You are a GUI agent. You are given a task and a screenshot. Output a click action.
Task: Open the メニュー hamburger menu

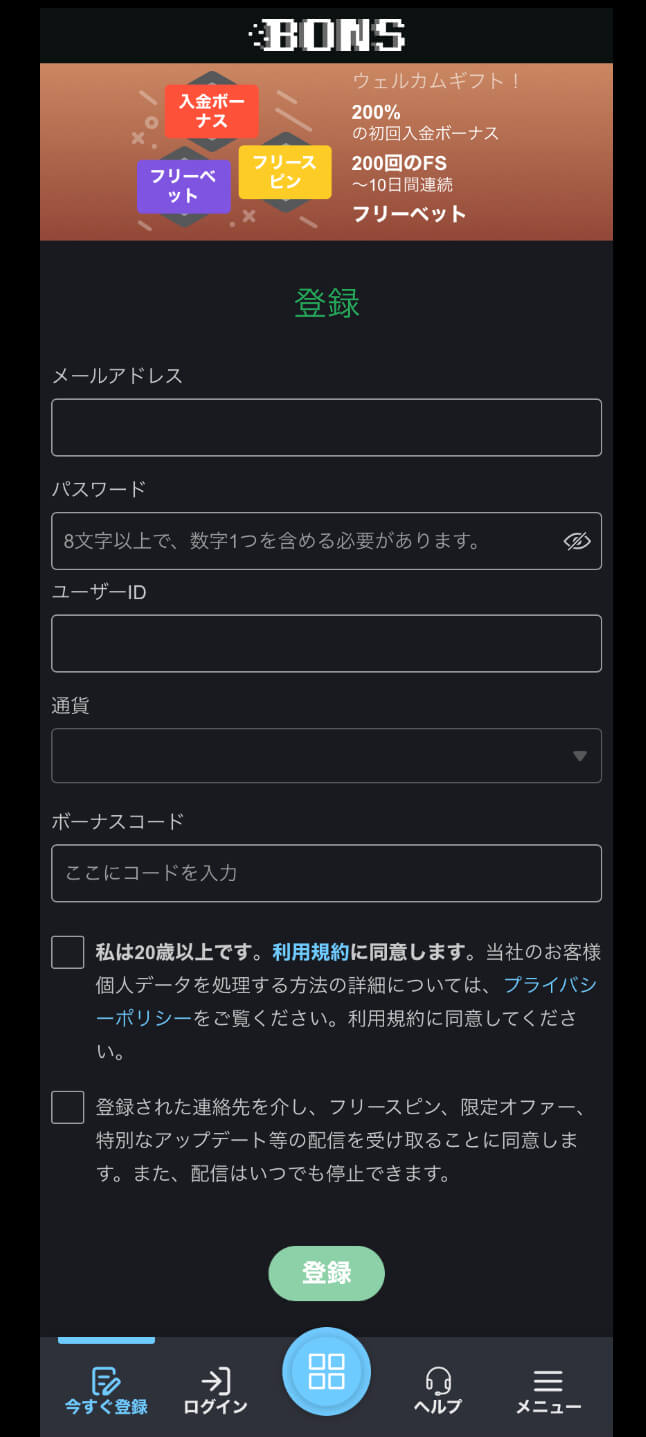pyautogui.click(x=548, y=1391)
